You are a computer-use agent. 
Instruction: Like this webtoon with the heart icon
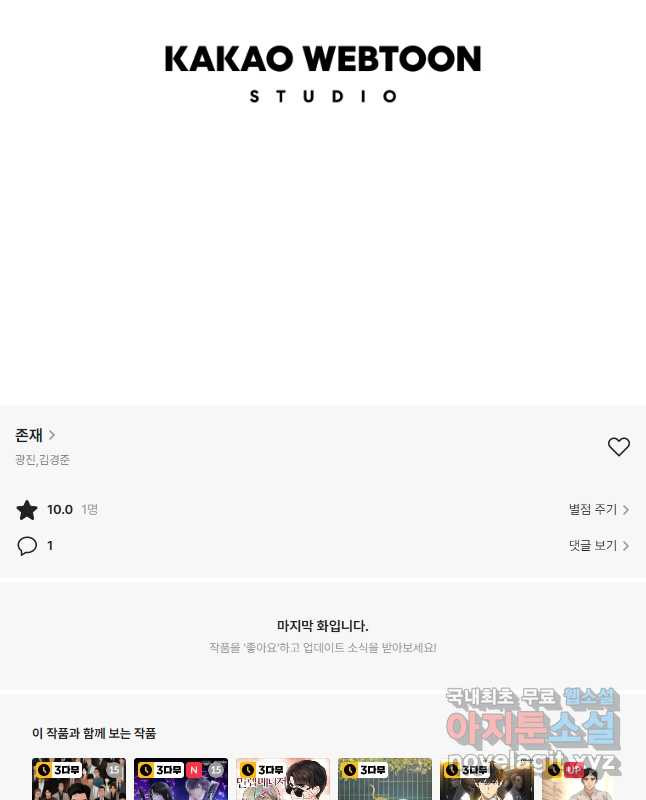[x=619, y=447]
